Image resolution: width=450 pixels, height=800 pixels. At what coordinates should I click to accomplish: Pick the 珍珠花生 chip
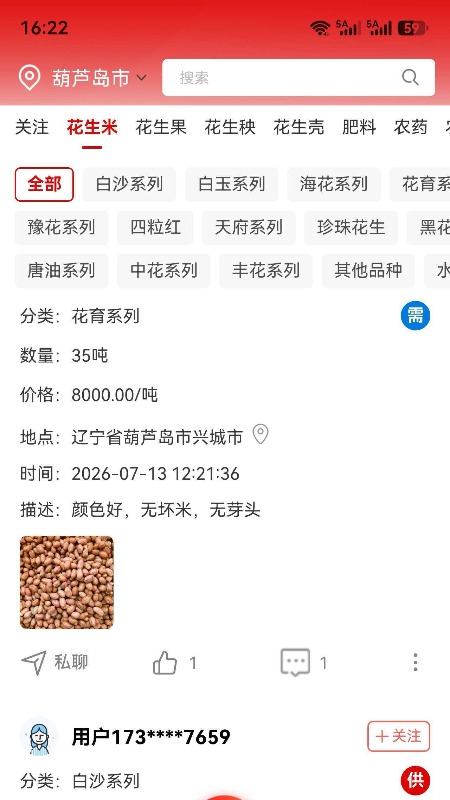(351, 228)
